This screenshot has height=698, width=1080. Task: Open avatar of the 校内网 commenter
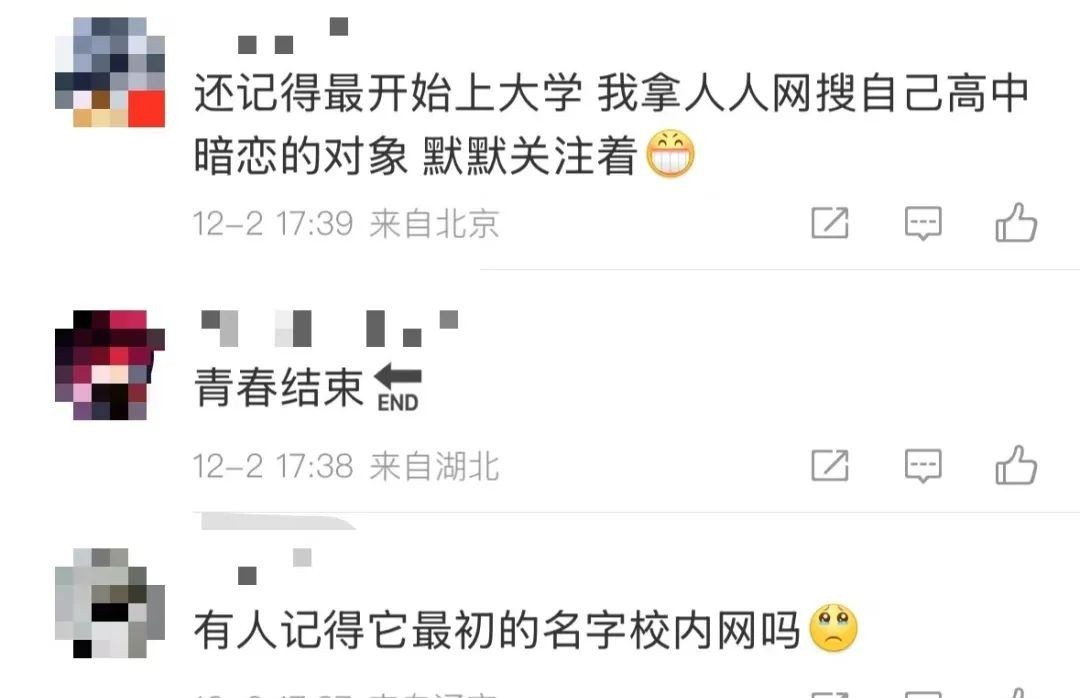[110, 601]
